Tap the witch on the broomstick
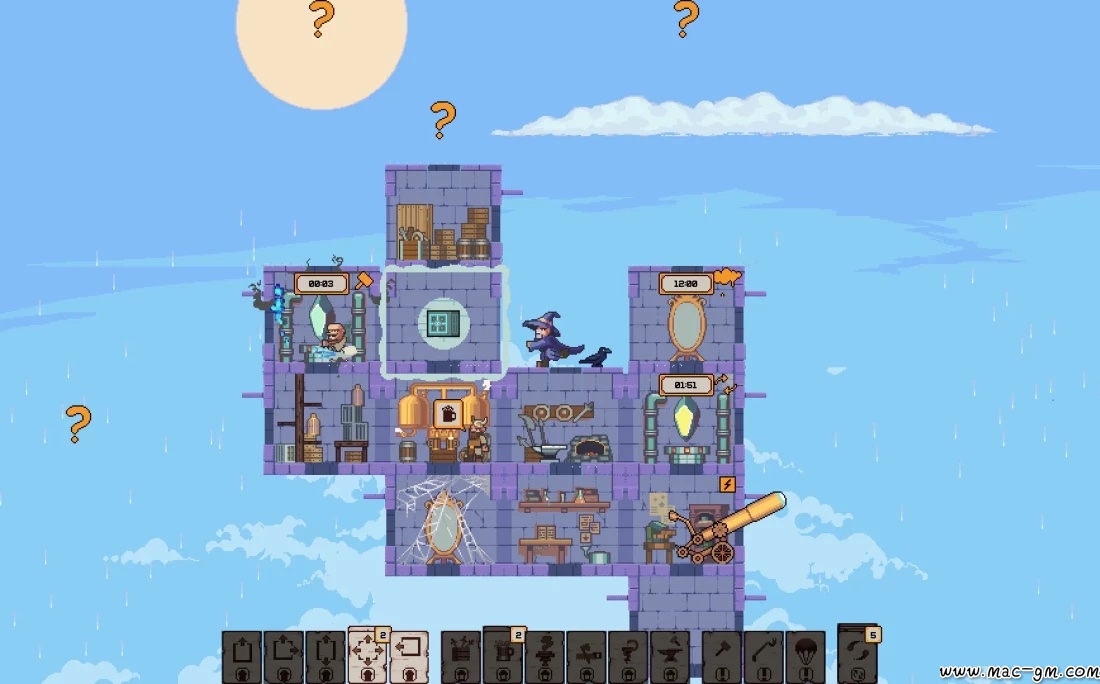The width and height of the screenshot is (1100, 684). point(550,340)
